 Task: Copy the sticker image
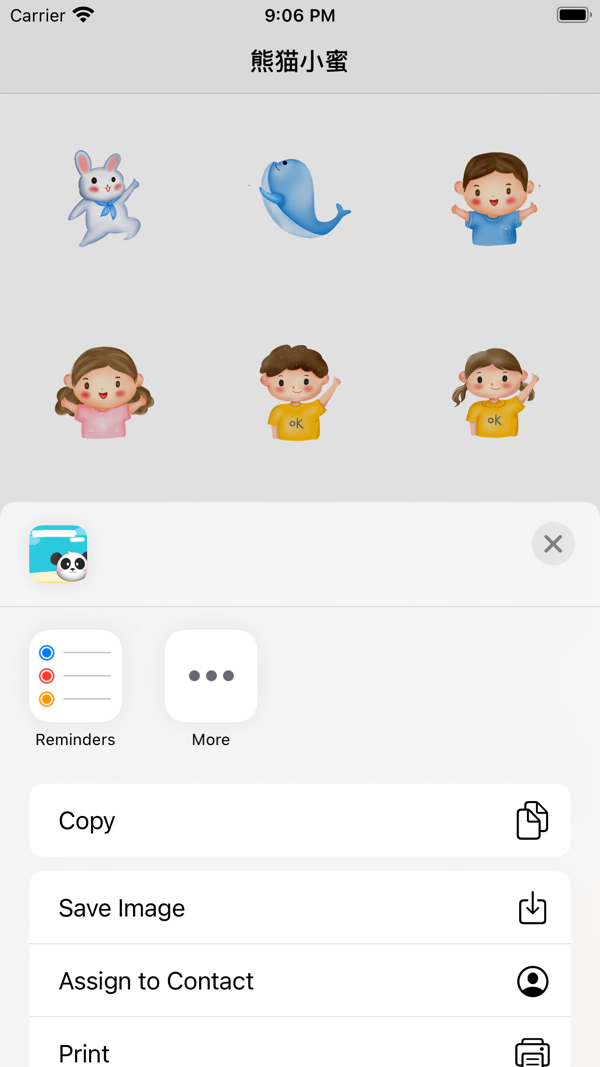click(300, 820)
